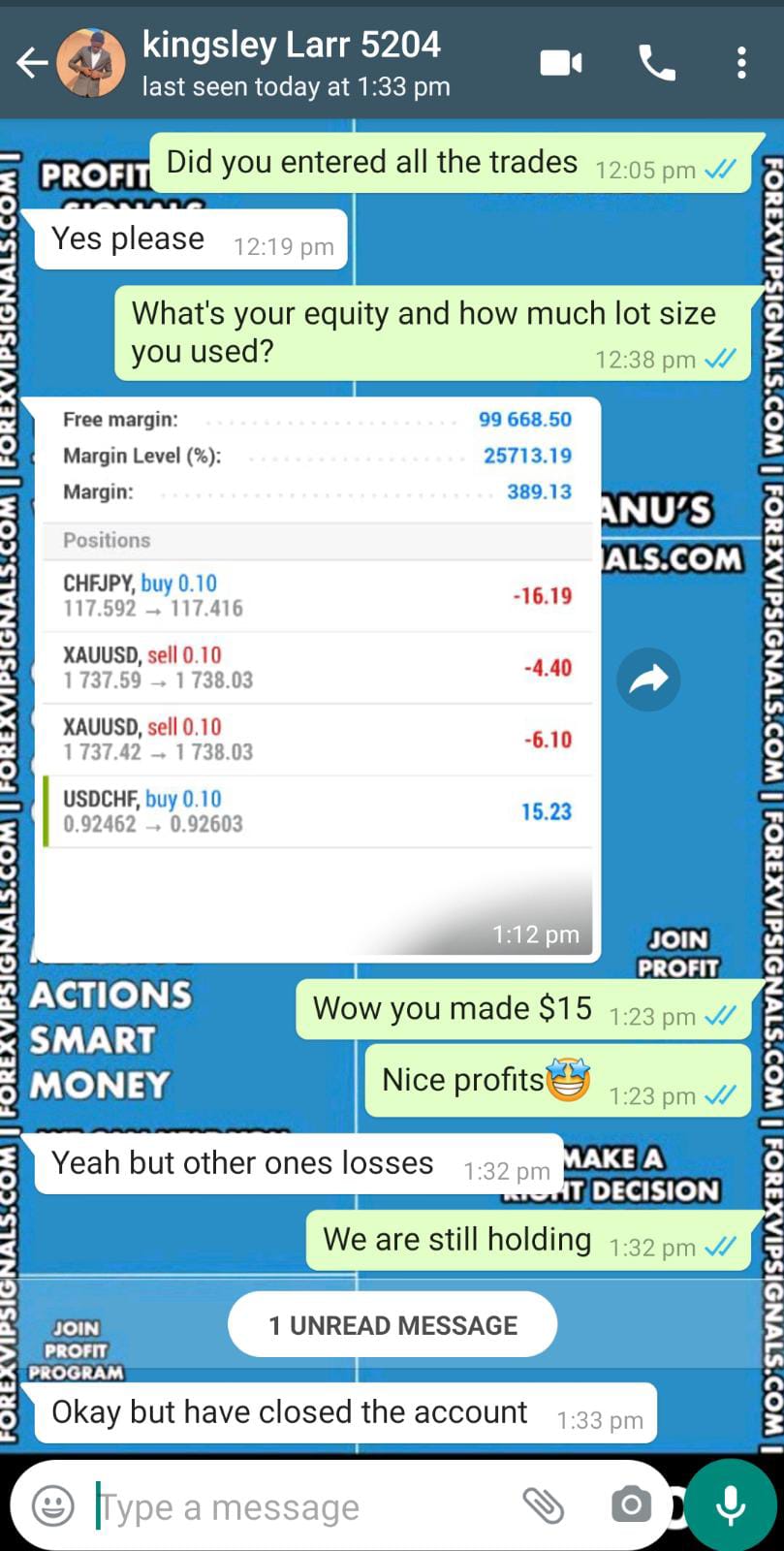Image resolution: width=784 pixels, height=1551 pixels.
Task: Go back to the chat list
Action: coord(31,64)
